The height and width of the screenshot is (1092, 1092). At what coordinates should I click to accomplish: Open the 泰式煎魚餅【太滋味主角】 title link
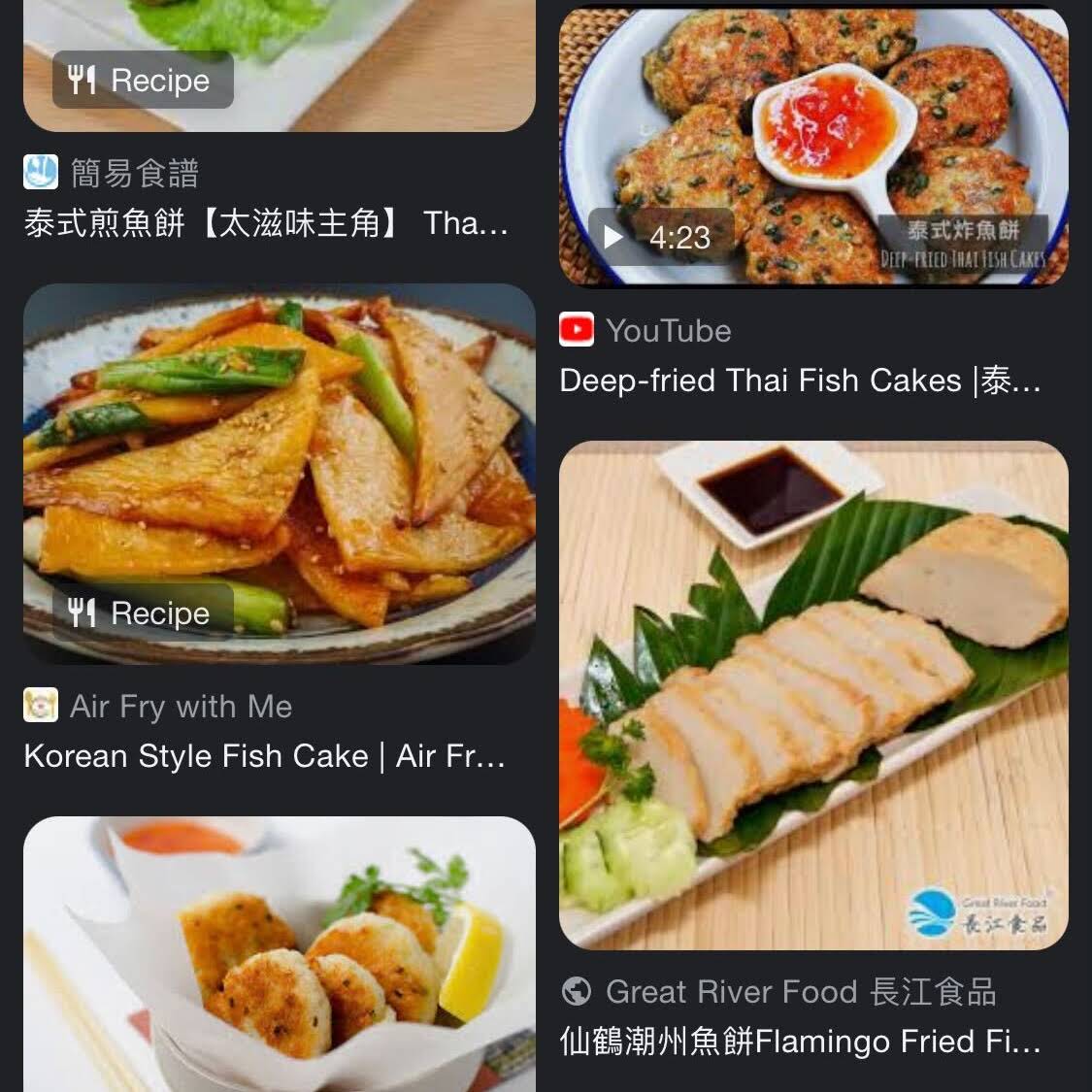pos(266,224)
